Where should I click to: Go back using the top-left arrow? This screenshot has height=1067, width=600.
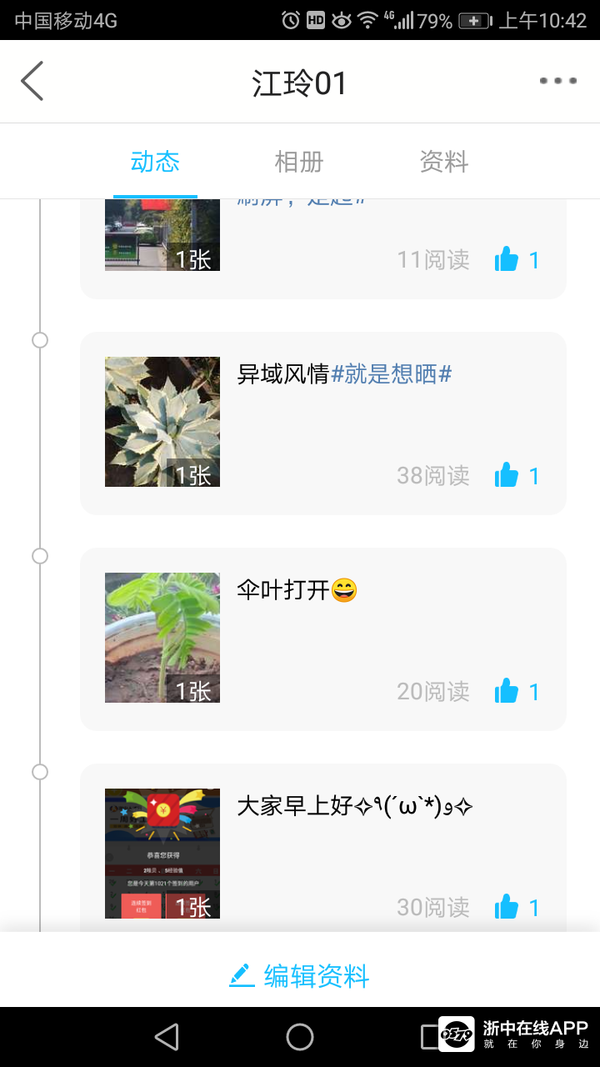click(33, 81)
